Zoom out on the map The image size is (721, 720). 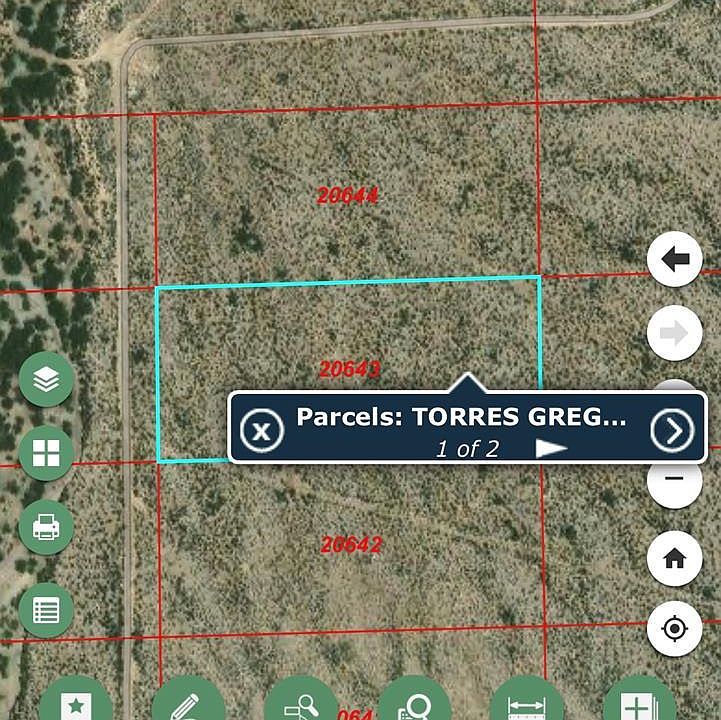[x=675, y=480]
